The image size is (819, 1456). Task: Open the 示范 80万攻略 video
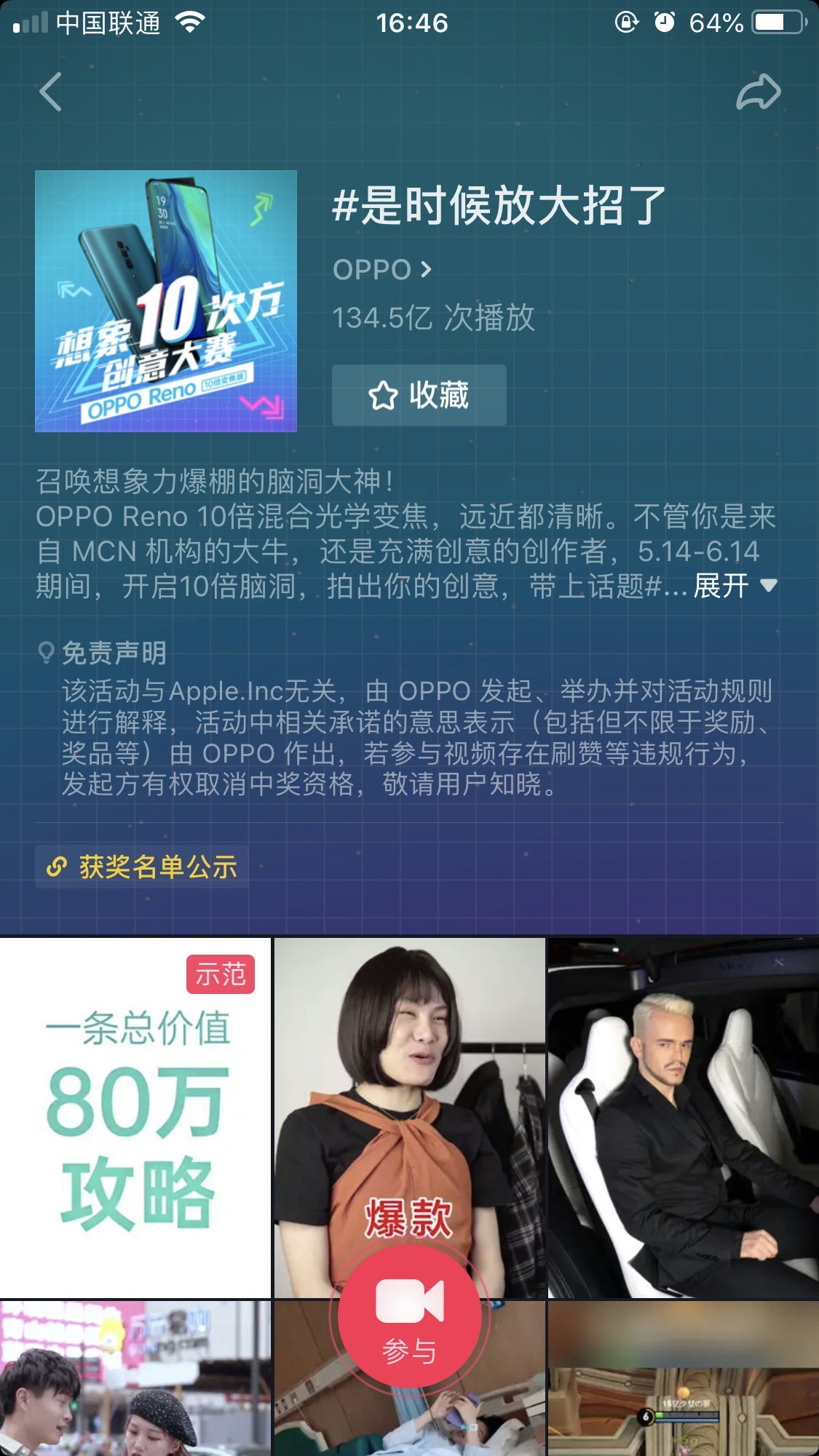[135, 1118]
